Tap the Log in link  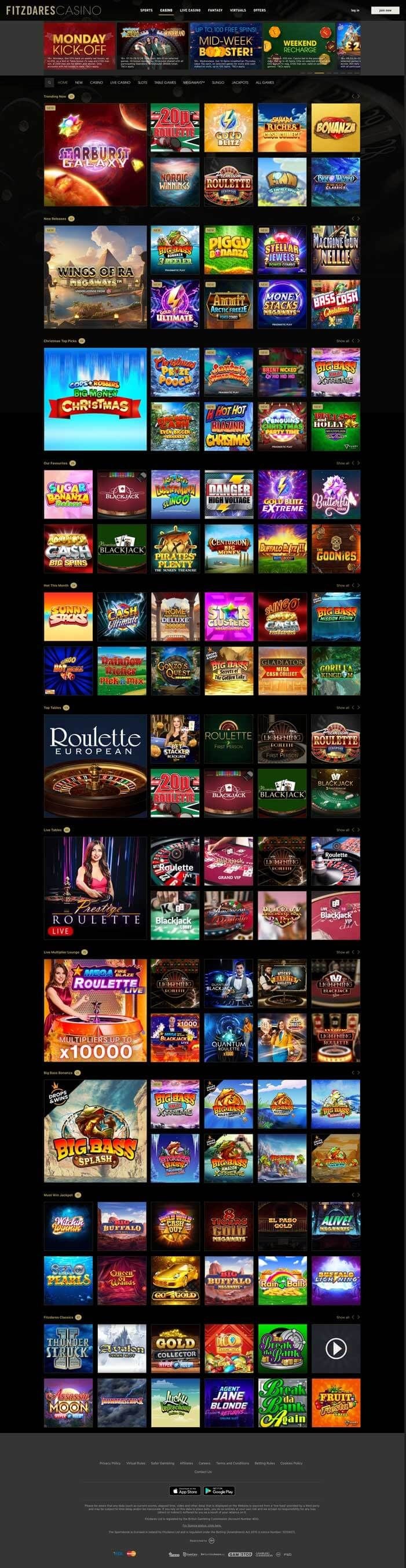coord(355,10)
